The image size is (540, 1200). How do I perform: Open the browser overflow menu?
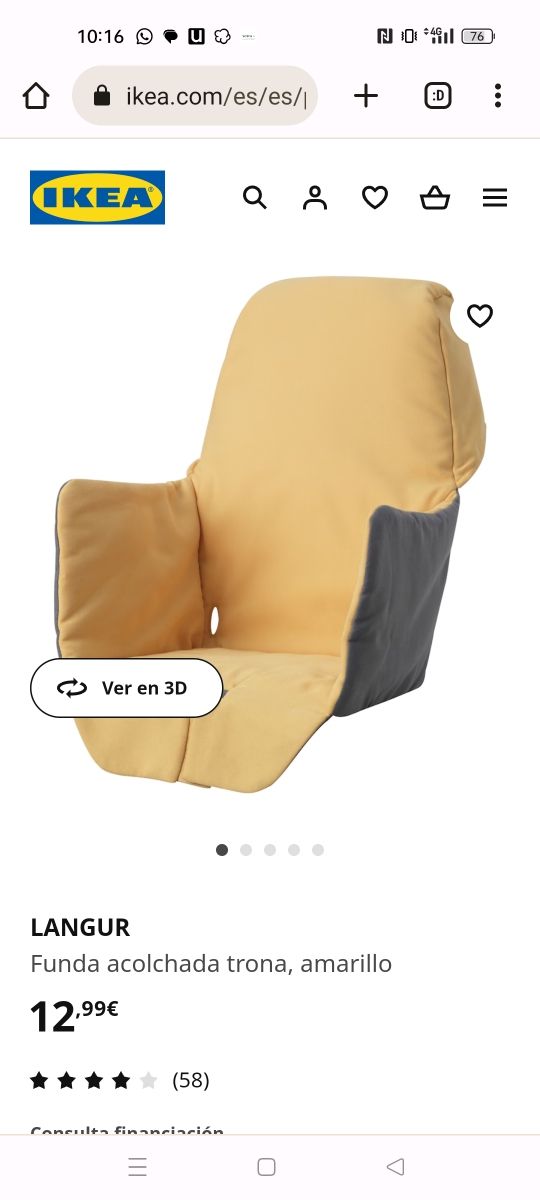498,96
